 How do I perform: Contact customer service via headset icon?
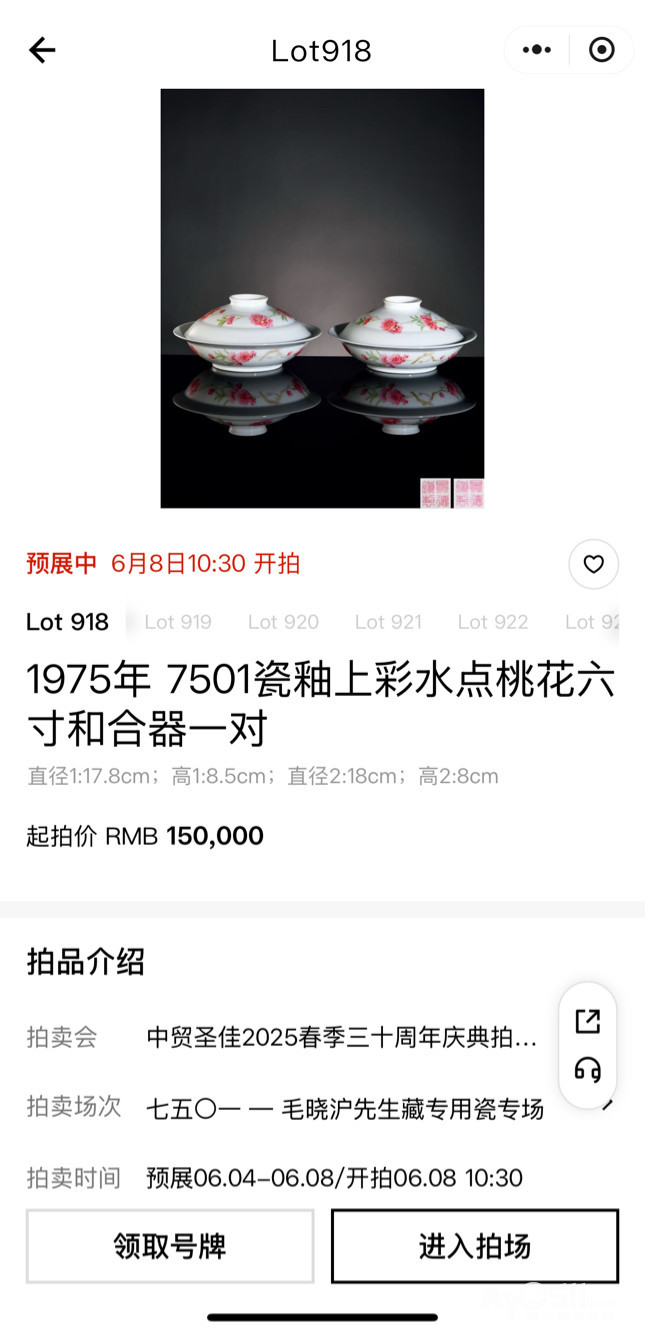click(x=588, y=1071)
